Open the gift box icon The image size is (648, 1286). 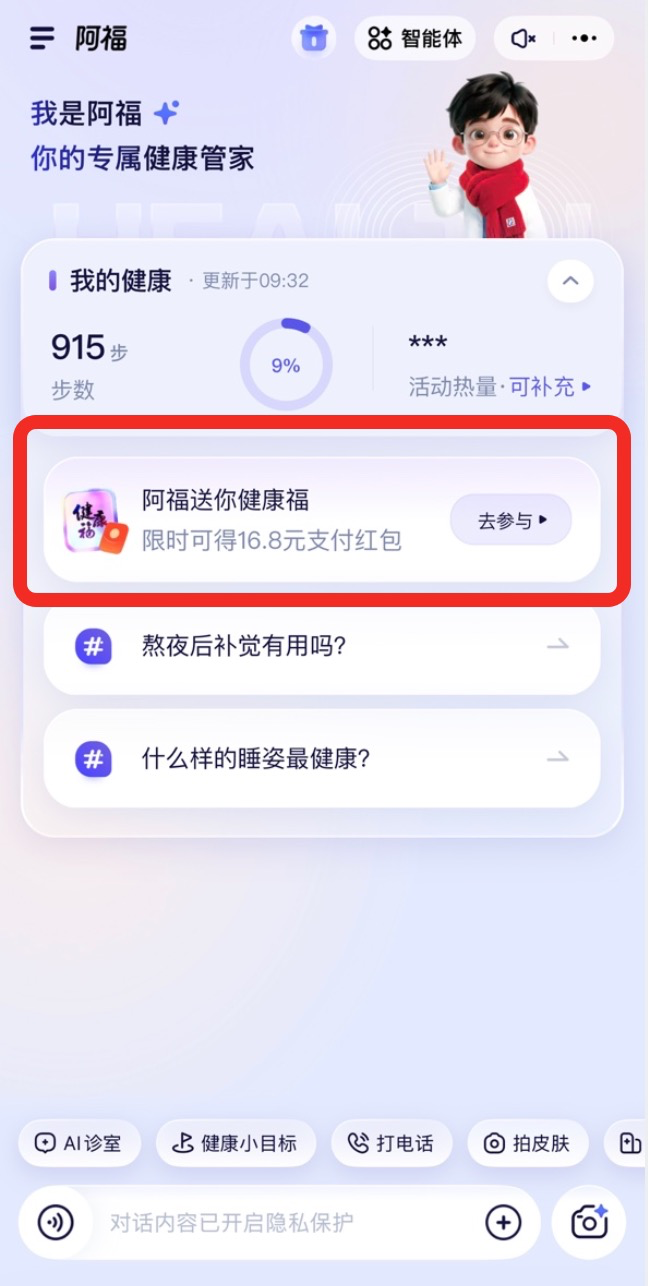pos(314,39)
